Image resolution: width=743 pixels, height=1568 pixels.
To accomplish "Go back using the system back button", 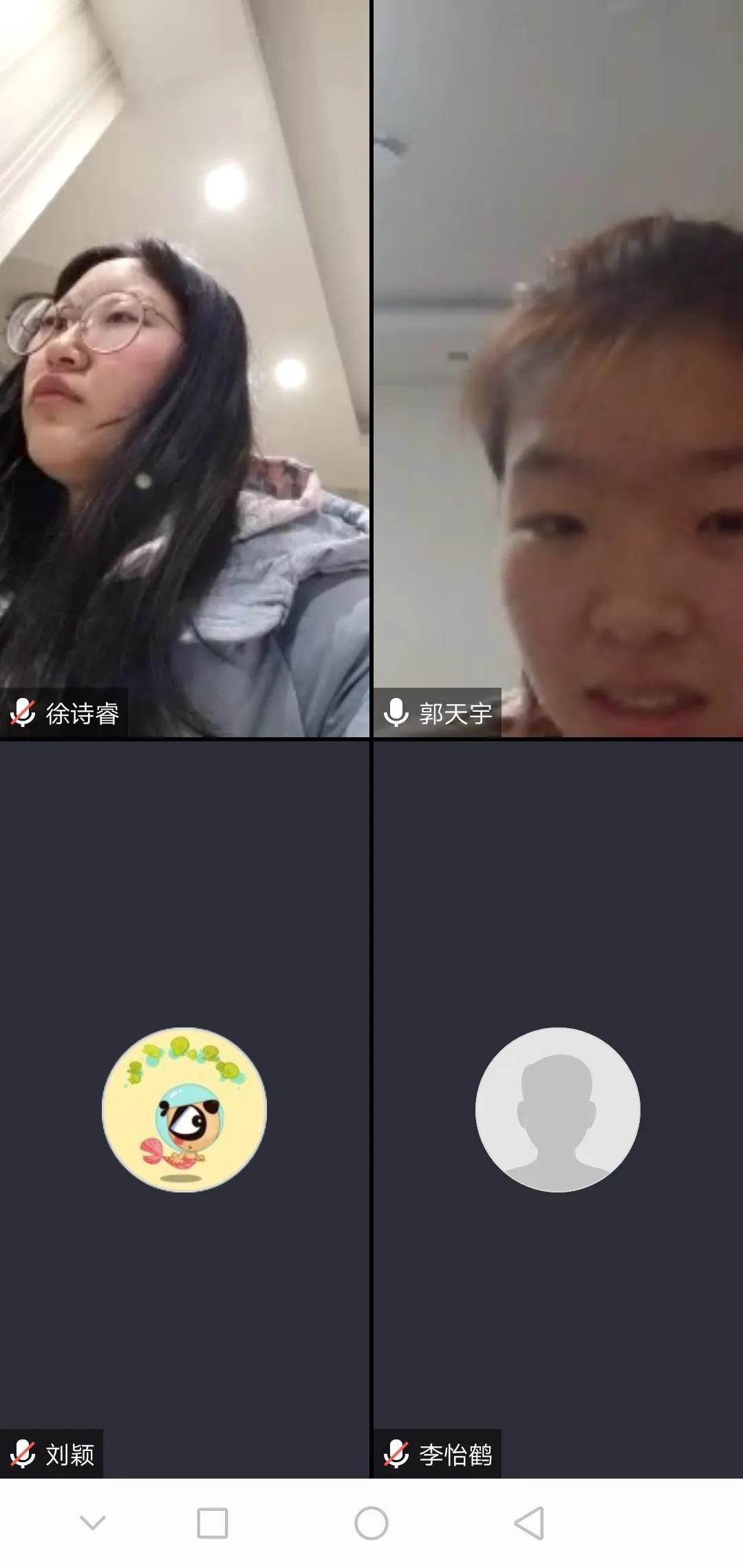I will point(530,1523).
